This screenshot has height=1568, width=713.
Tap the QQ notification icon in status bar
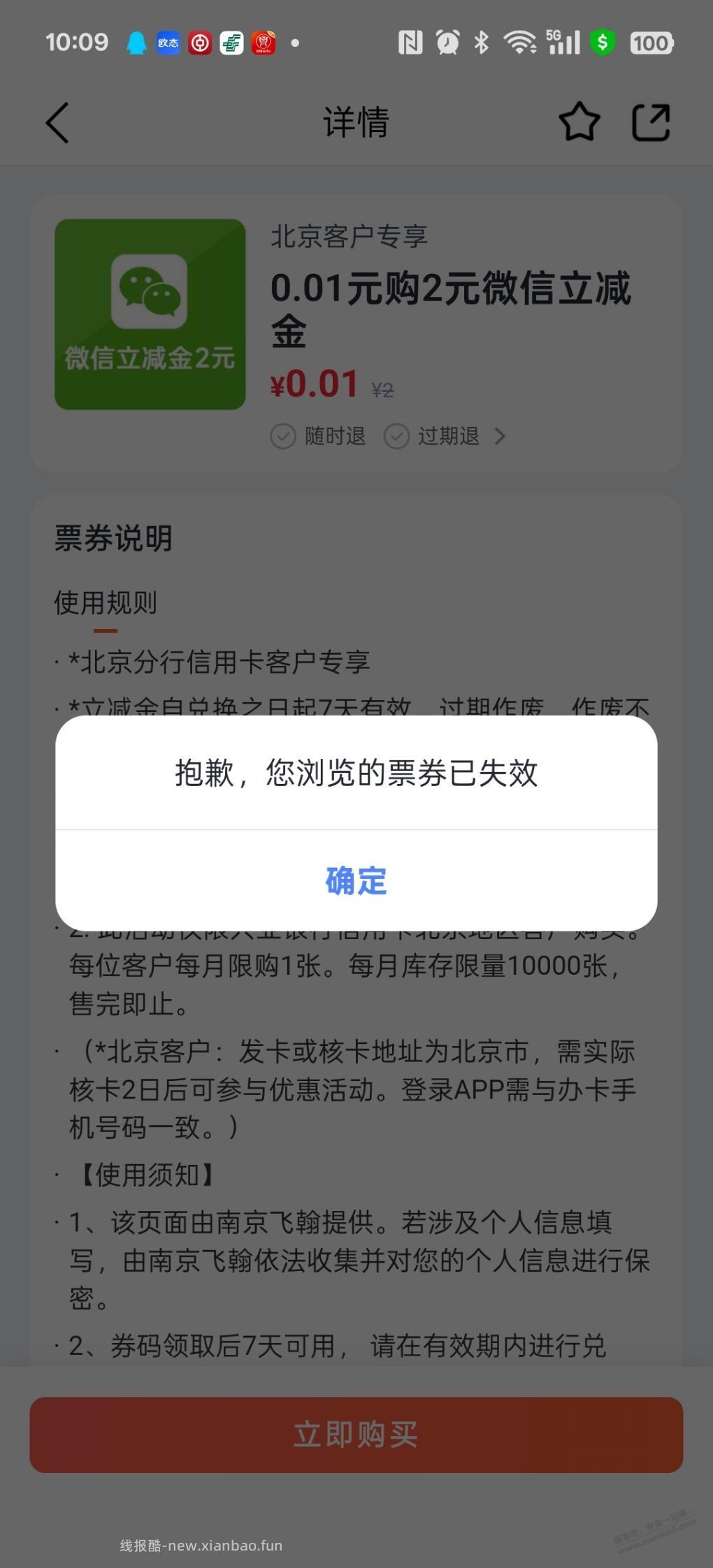pyautogui.click(x=136, y=42)
